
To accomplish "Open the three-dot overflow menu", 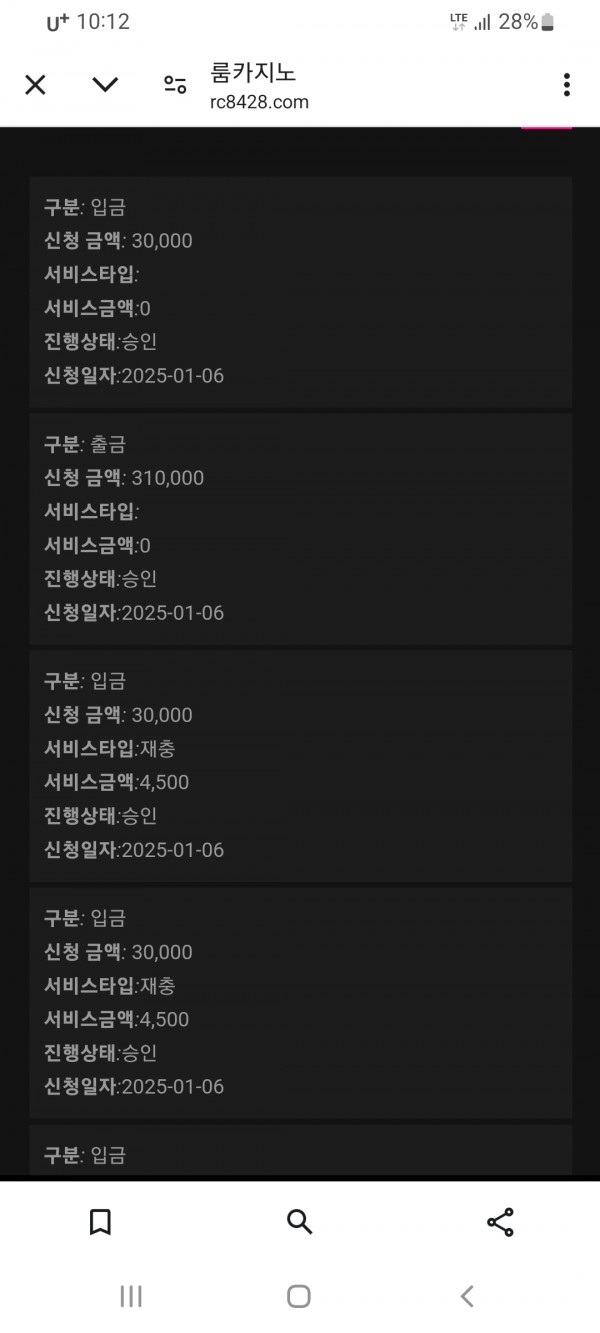I will click(x=566, y=85).
